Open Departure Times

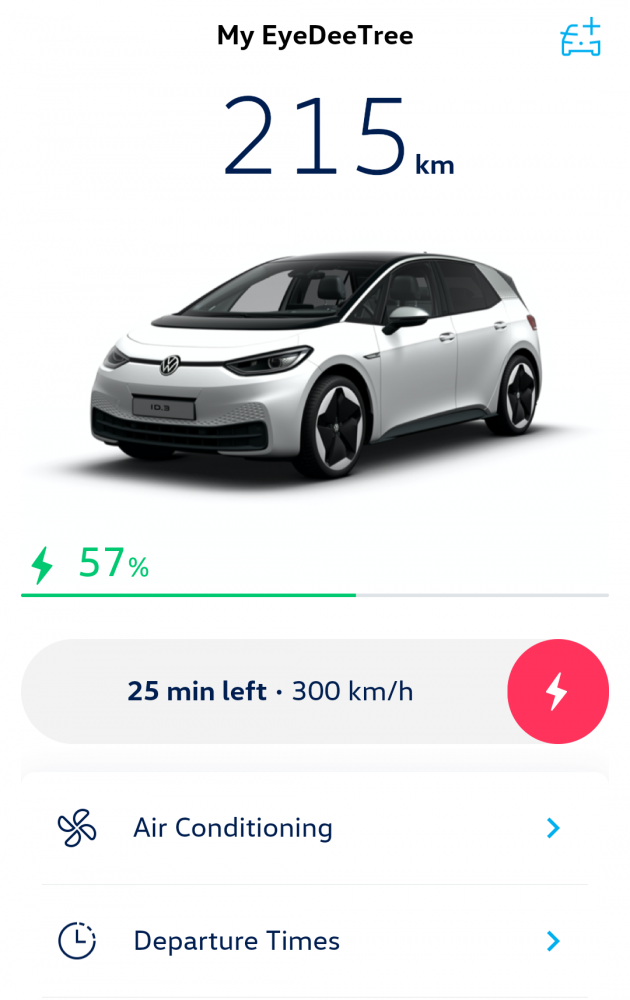[314, 941]
